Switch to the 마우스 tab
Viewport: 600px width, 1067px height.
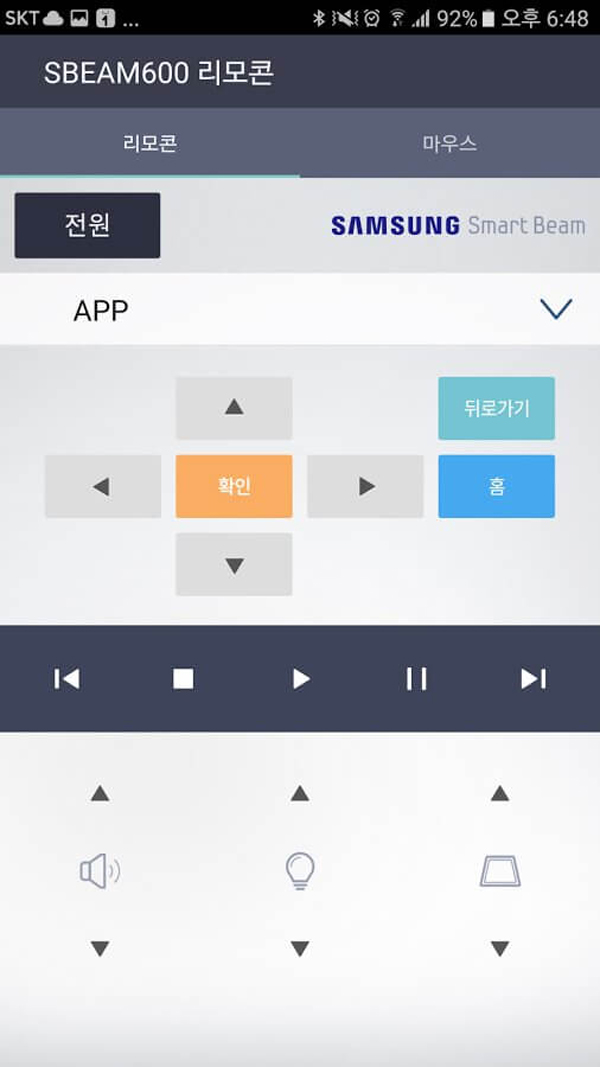coord(450,144)
